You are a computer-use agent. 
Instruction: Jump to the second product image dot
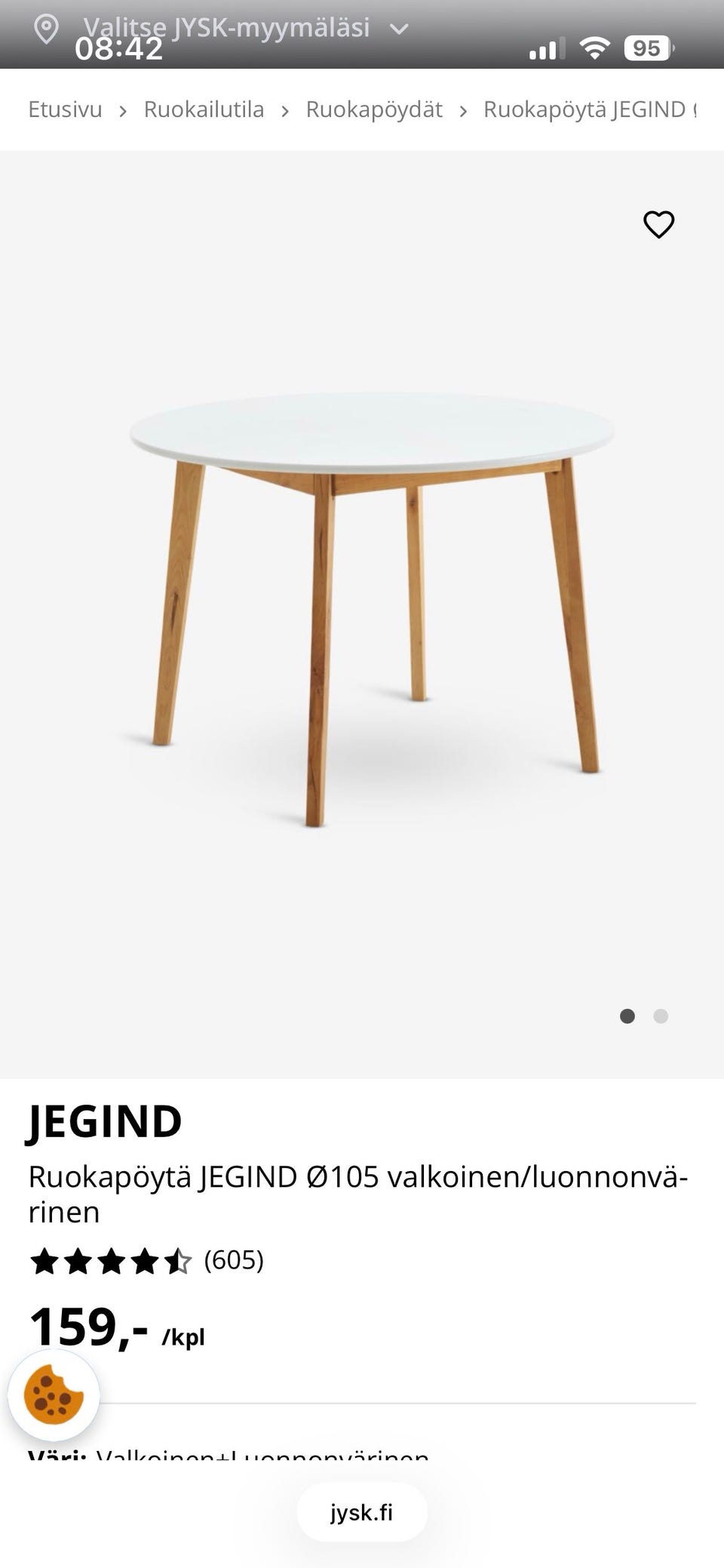(661, 1016)
